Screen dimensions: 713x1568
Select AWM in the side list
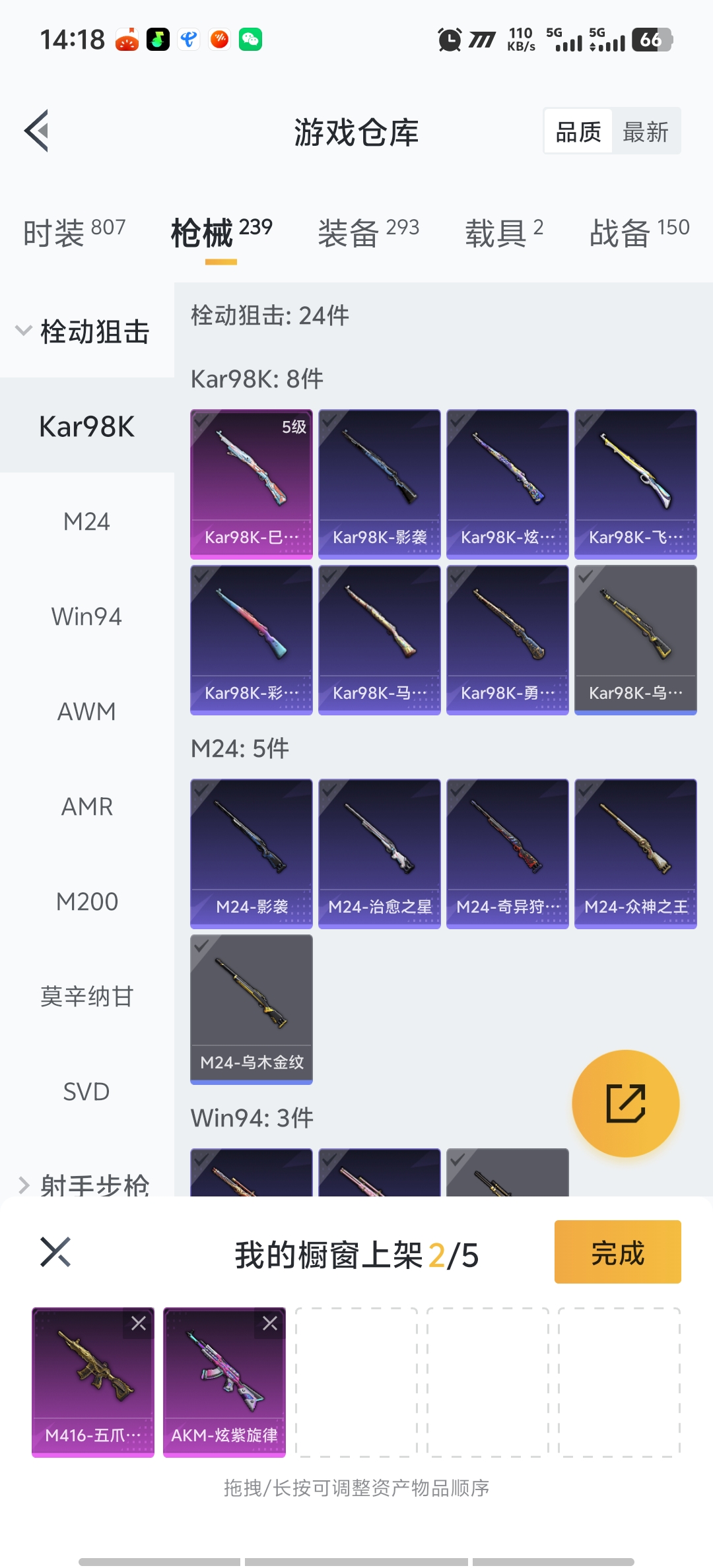click(x=86, y=712)
